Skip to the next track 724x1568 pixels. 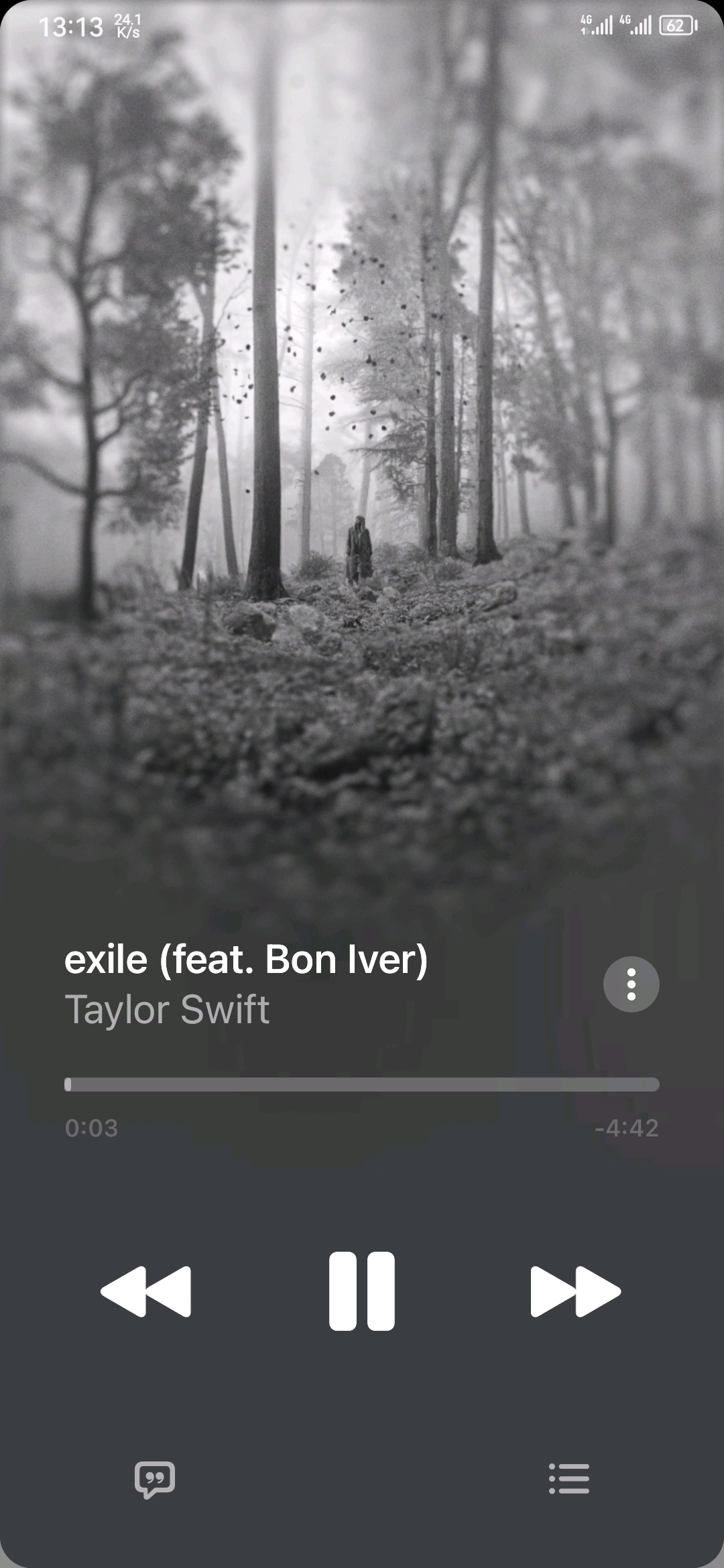pos(575,1291)
